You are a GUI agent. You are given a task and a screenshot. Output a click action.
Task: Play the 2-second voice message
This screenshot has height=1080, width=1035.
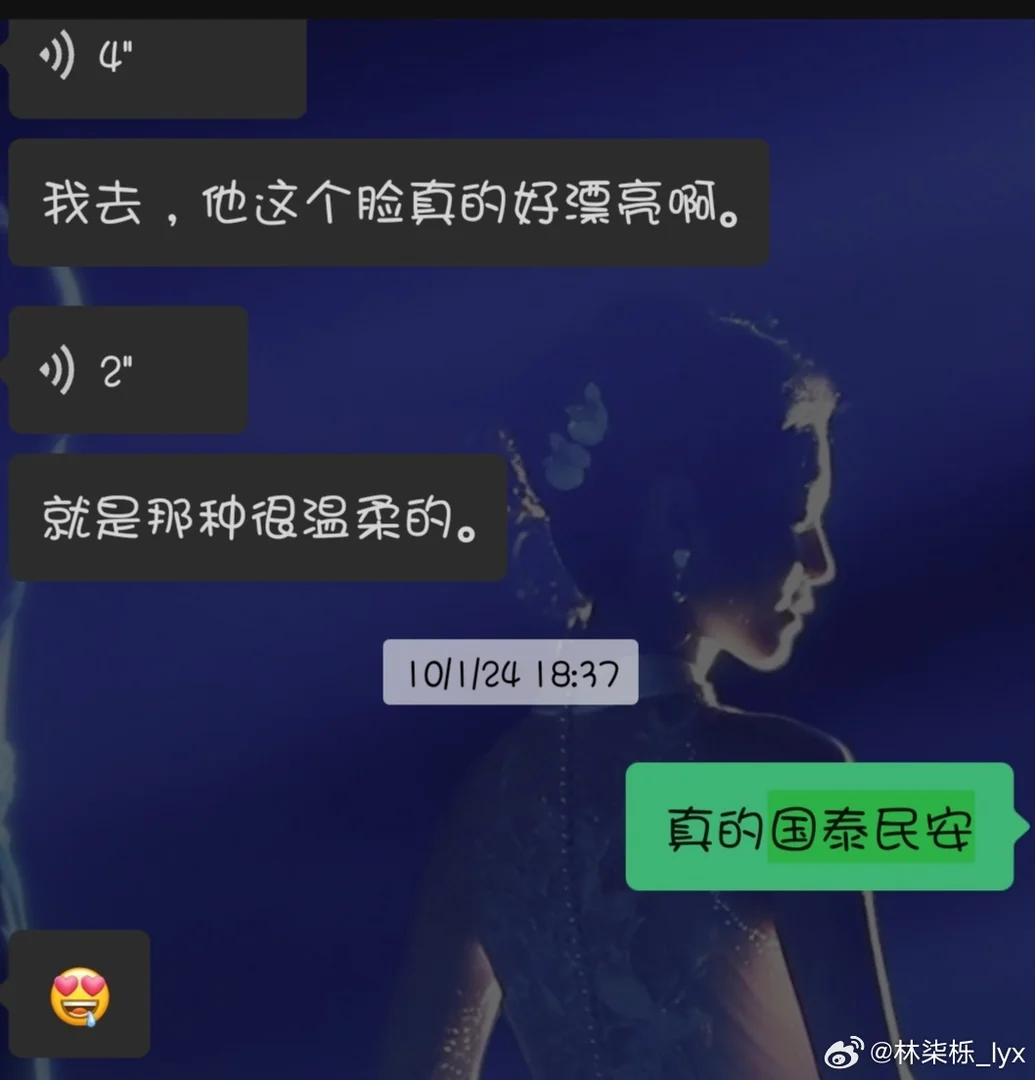[x=126, y=370]
